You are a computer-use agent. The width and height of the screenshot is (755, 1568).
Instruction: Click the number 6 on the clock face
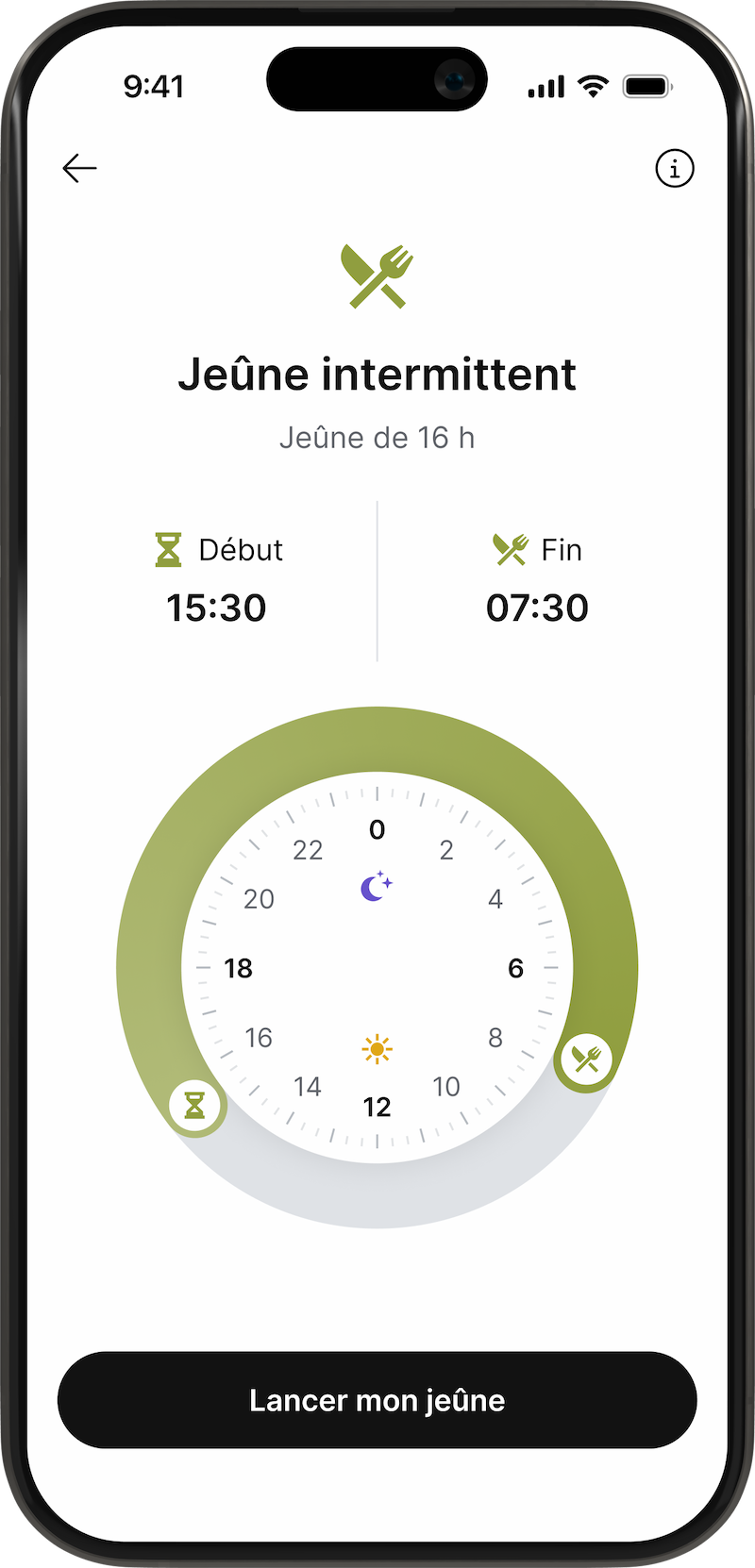pyautogui.click(x=515, y=969)
